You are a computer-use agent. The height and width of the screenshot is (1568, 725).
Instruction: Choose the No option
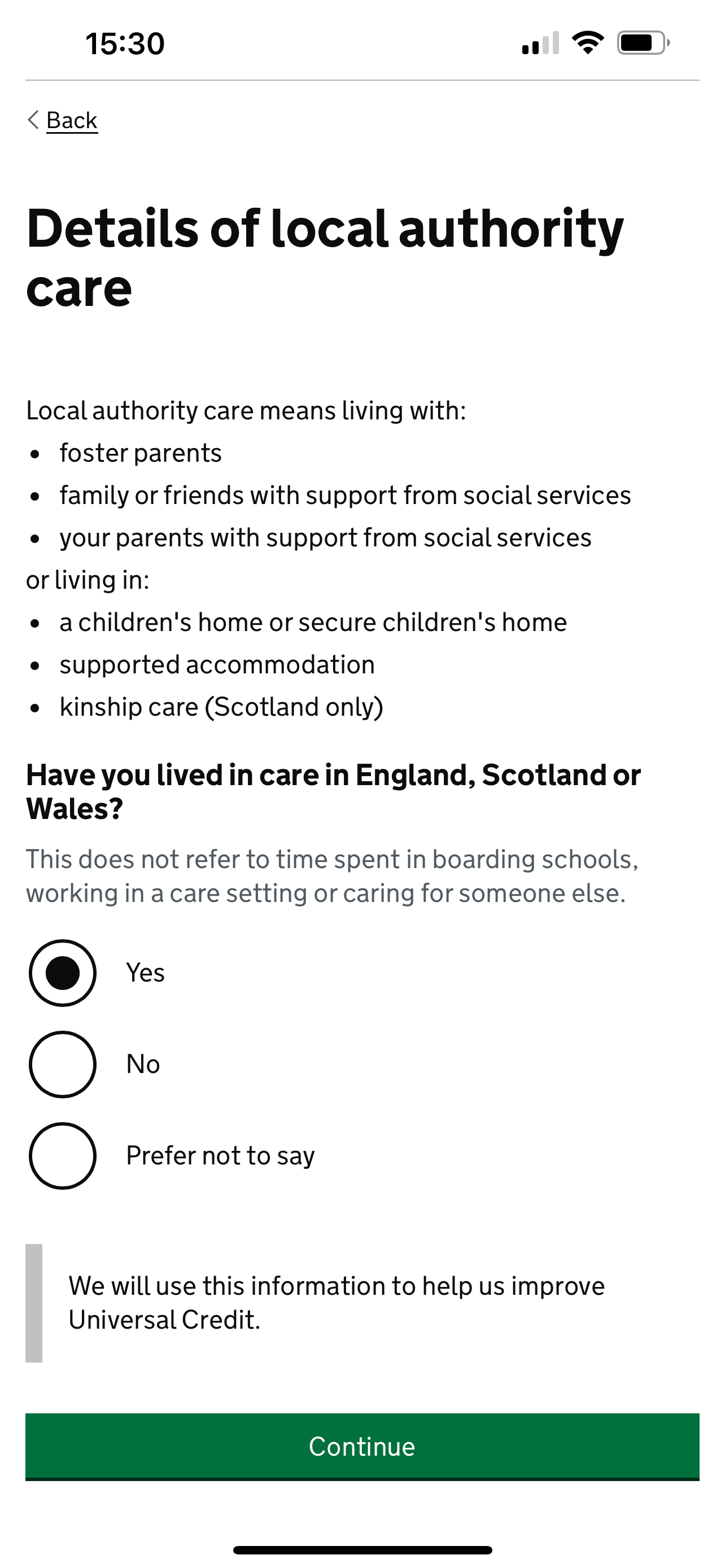[63, 1064]
